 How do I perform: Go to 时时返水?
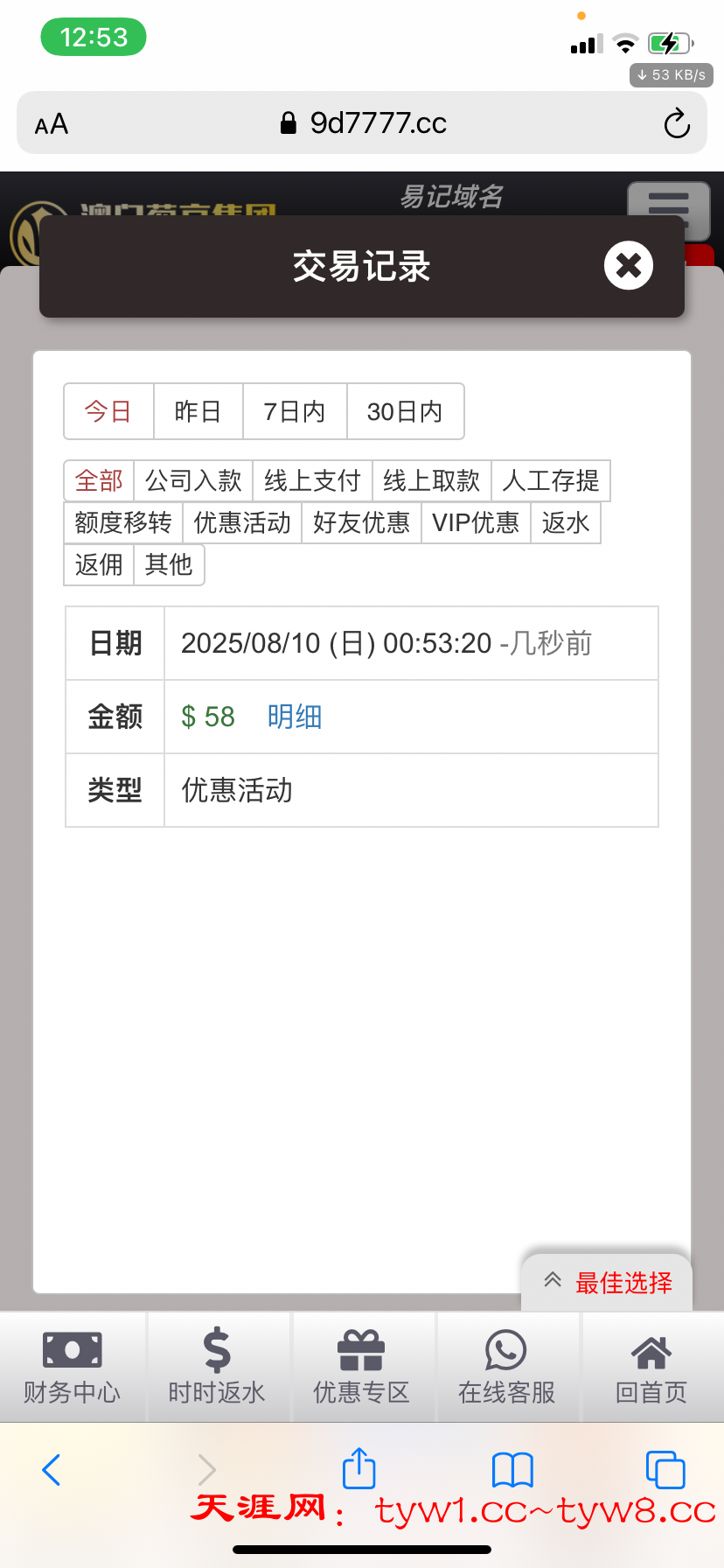(x=217, y=1367)
